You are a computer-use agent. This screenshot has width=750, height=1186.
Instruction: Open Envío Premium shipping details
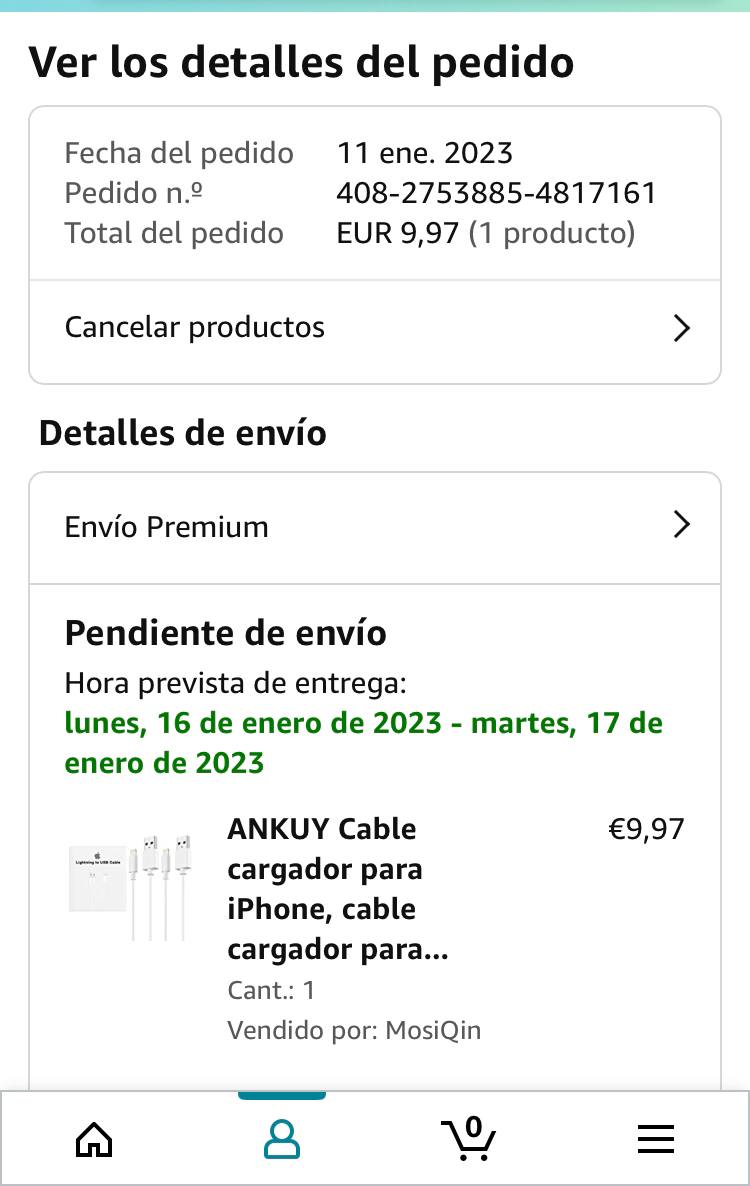[x=374, y=527]
